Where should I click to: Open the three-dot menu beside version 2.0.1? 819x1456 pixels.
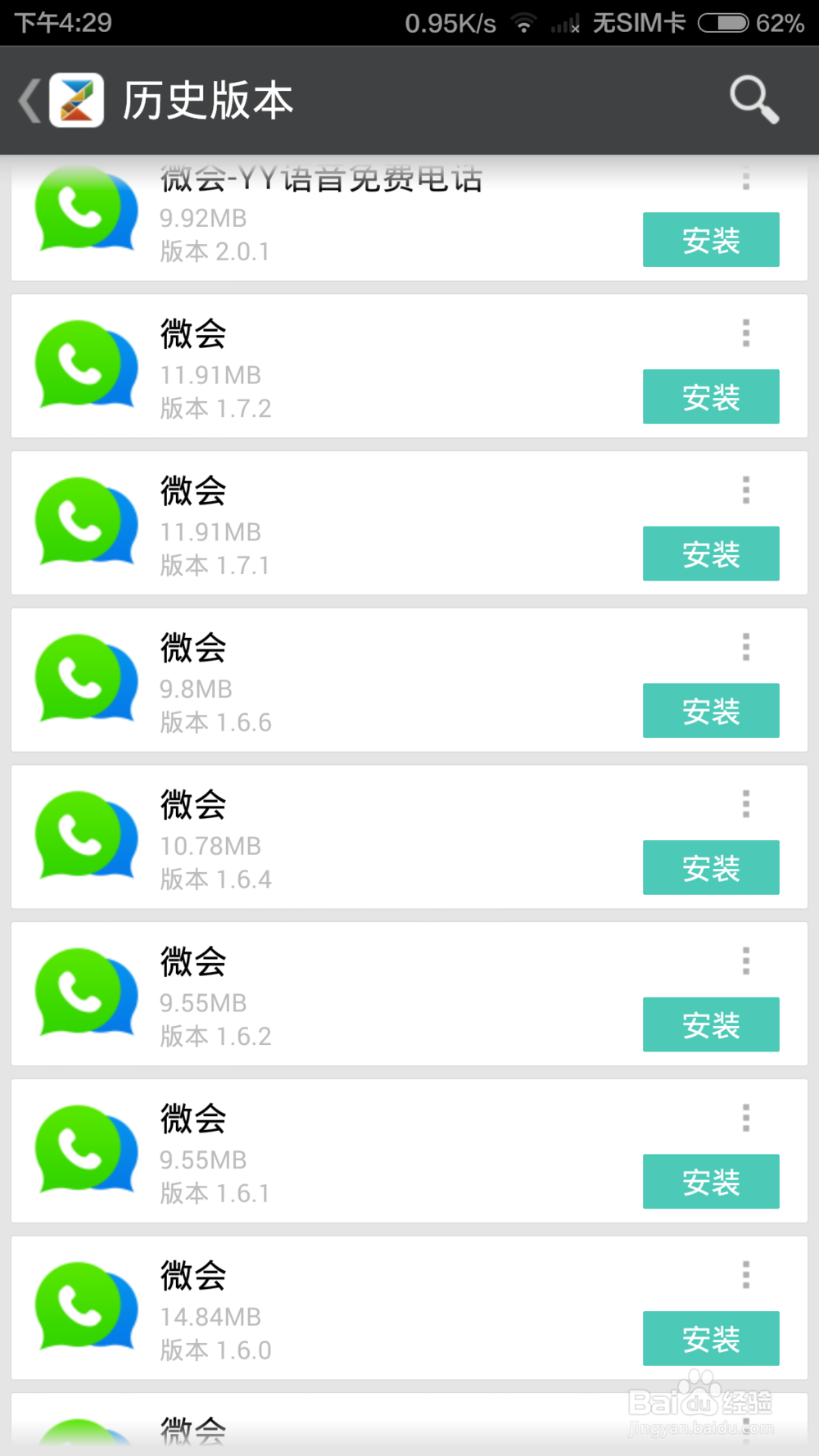click(746, 179)
